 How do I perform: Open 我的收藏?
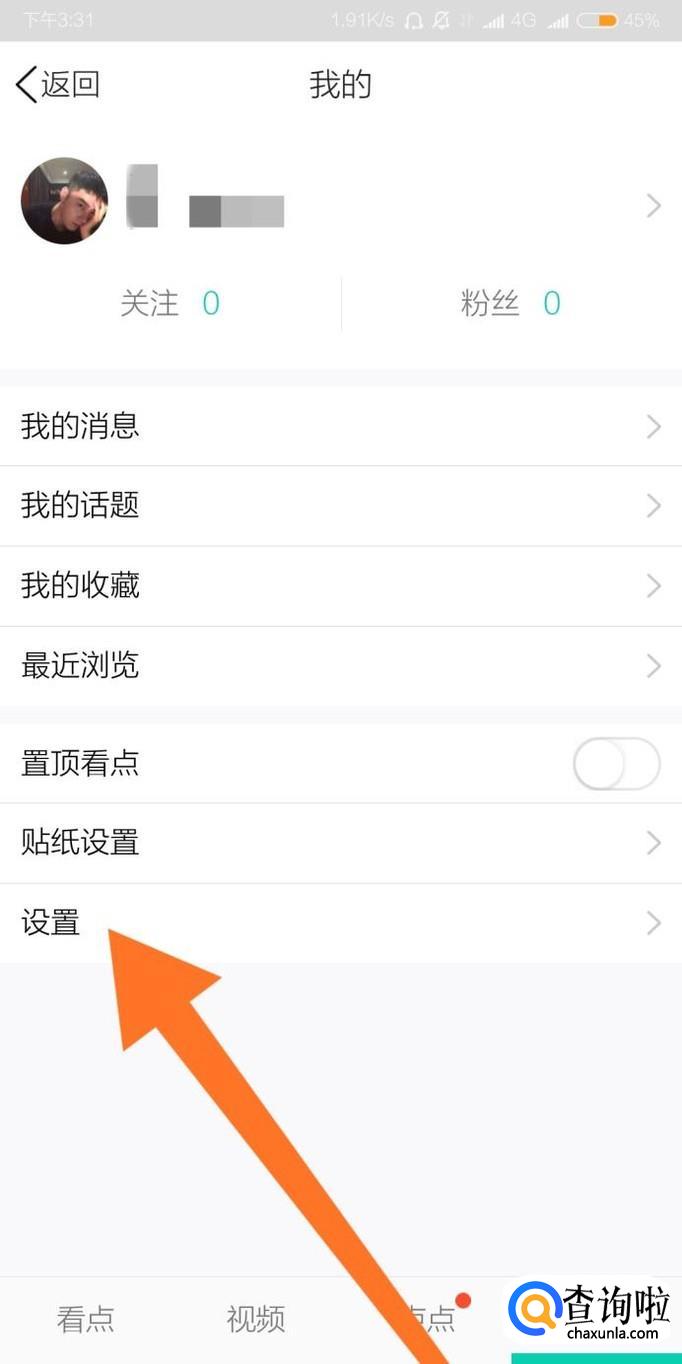[340, 586]
